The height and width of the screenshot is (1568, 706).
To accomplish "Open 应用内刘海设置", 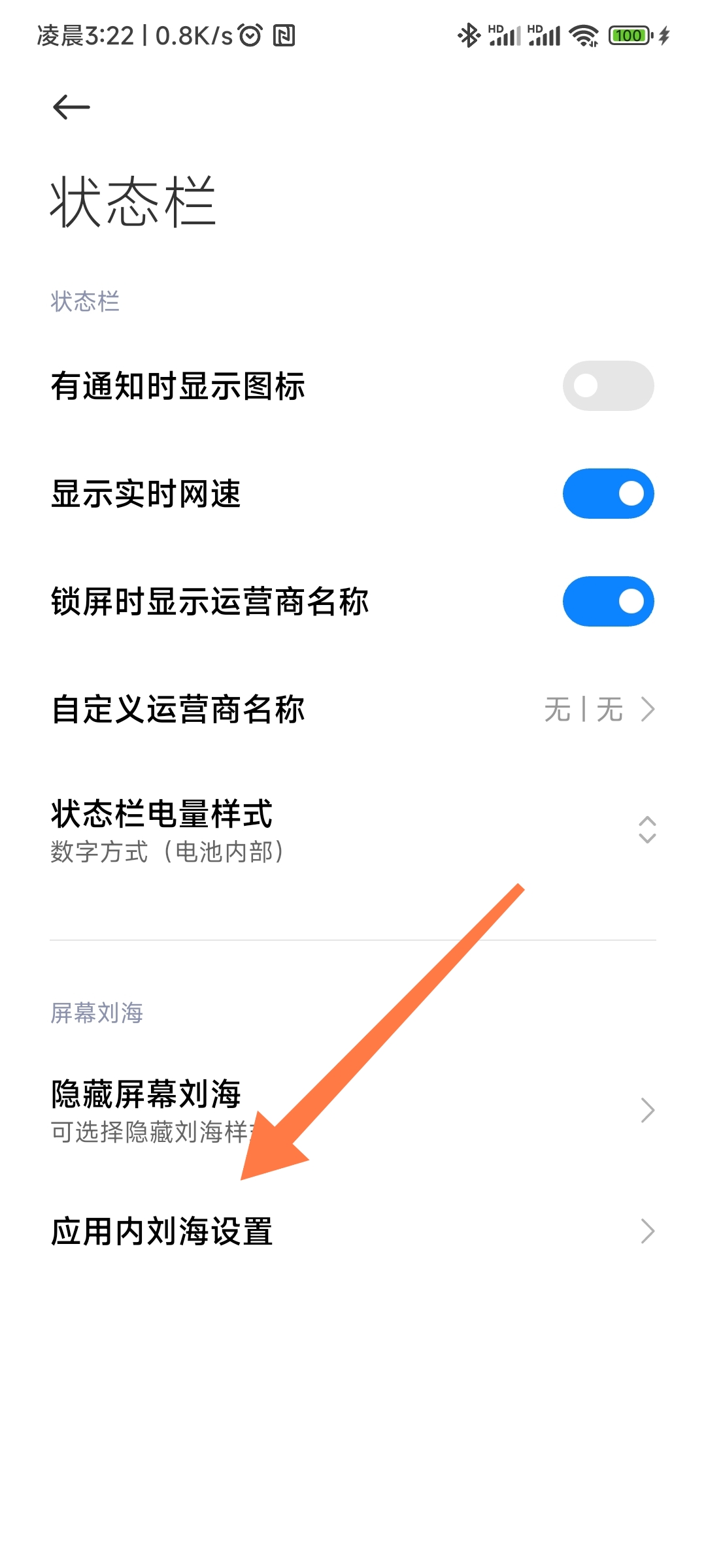I will coord(353,1232).
